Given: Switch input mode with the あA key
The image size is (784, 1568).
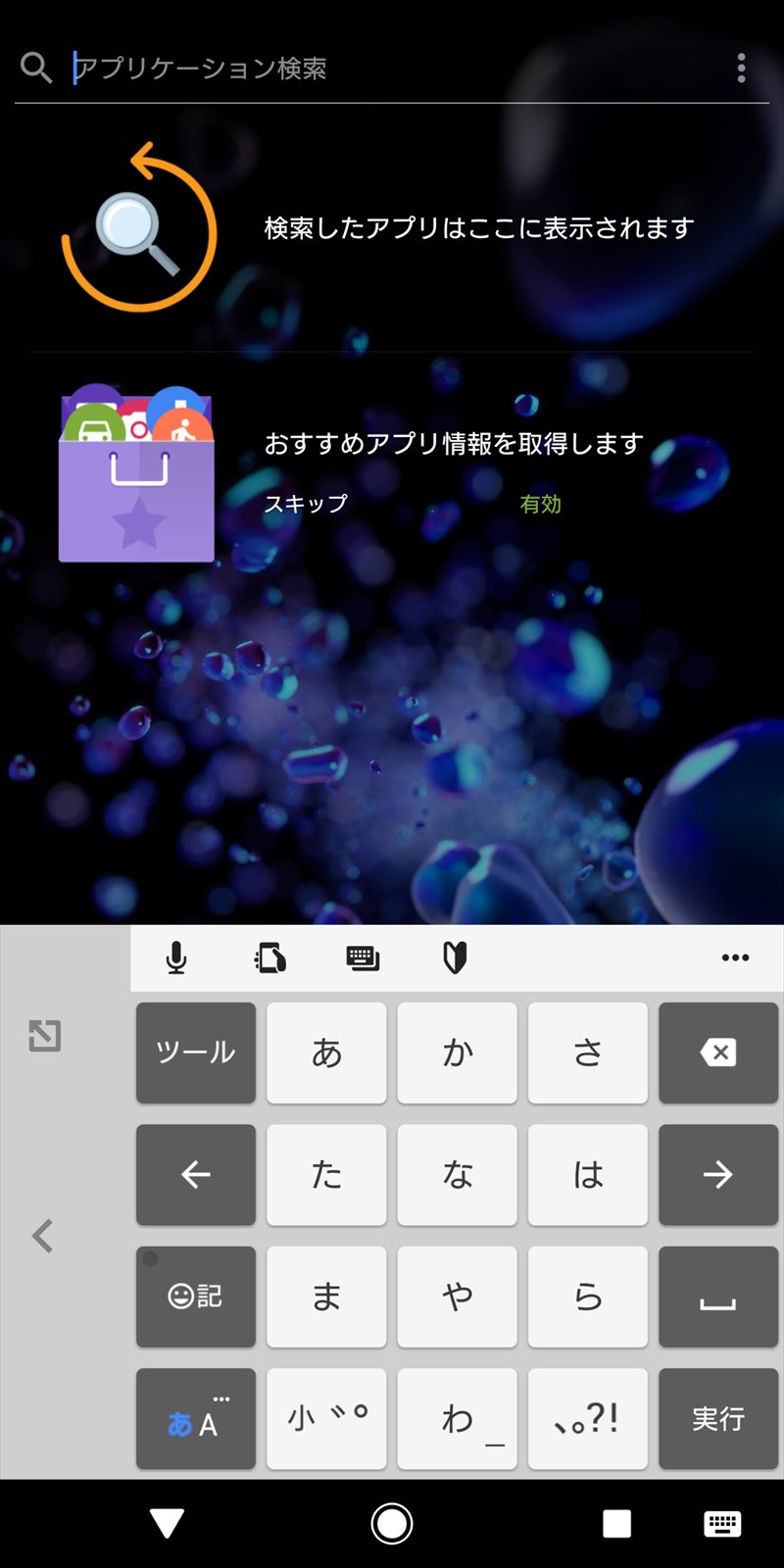Looking at the screenshot, I should point(196,1419).
